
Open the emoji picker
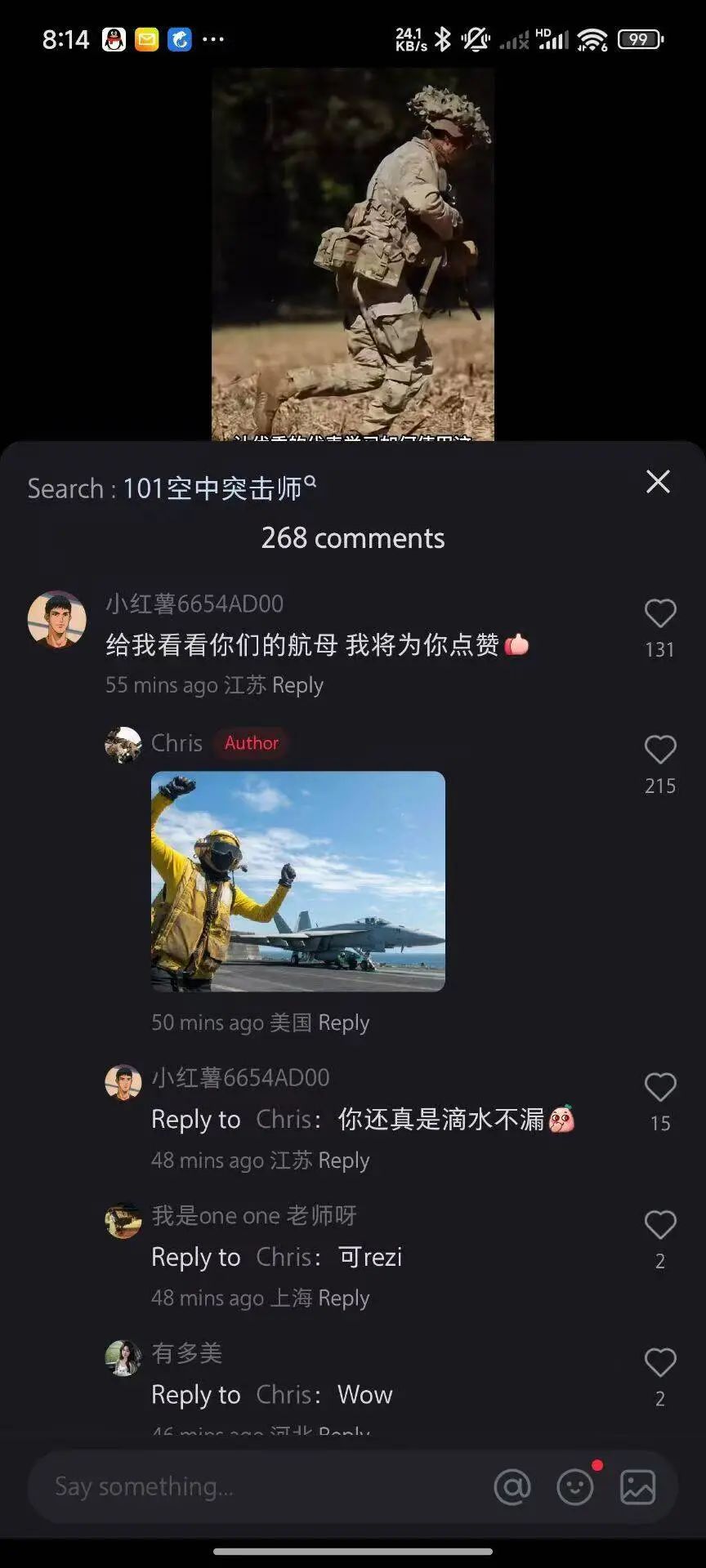pyautogui.click(x=575, y=1487)
